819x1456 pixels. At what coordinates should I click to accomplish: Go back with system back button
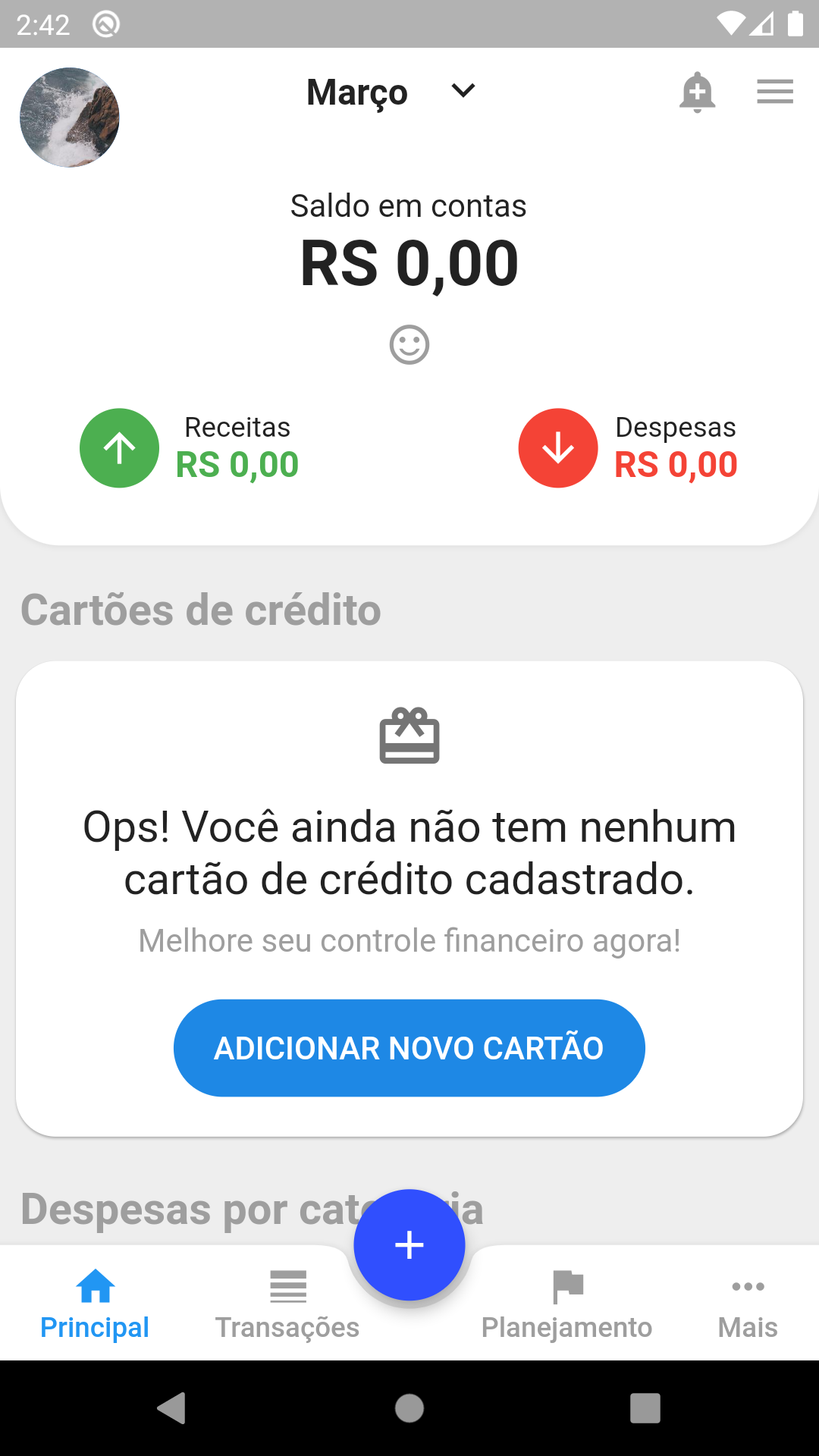(x=172, y=1408)
